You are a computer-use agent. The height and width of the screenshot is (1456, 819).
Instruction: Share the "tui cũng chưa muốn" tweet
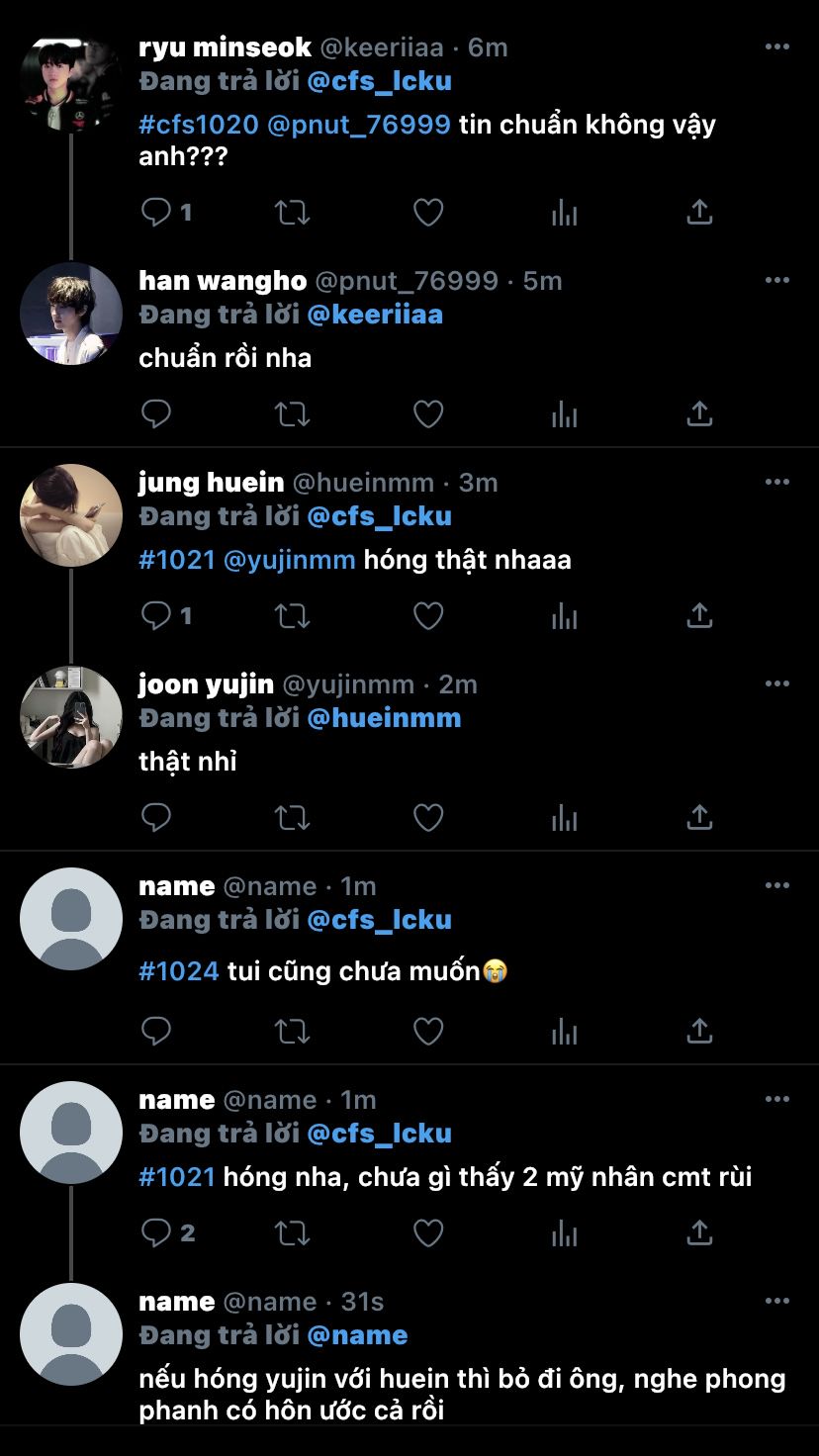(699, 1031)
